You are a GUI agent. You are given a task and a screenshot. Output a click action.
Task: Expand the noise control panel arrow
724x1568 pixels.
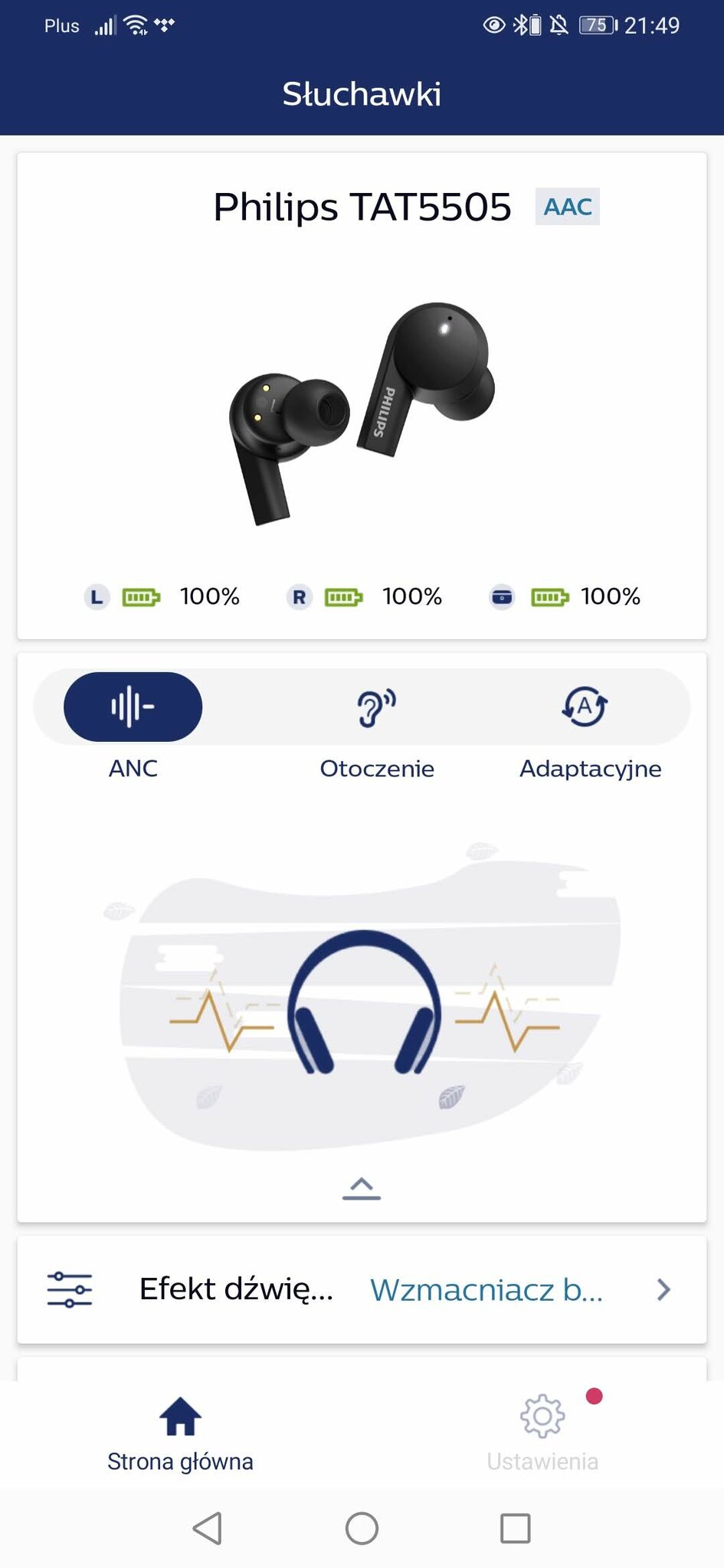point(362,1187)
